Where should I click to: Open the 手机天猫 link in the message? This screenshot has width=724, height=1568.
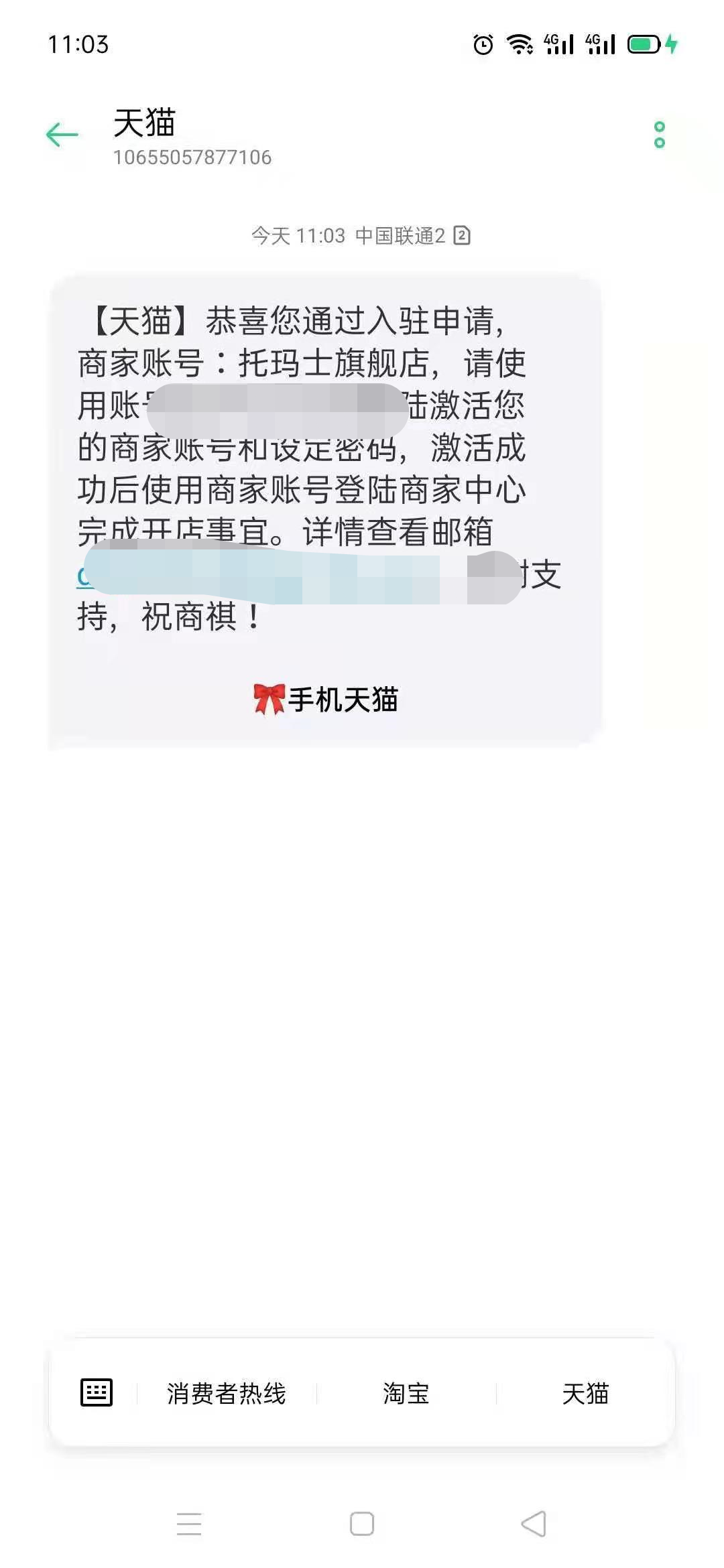point(326,700)
